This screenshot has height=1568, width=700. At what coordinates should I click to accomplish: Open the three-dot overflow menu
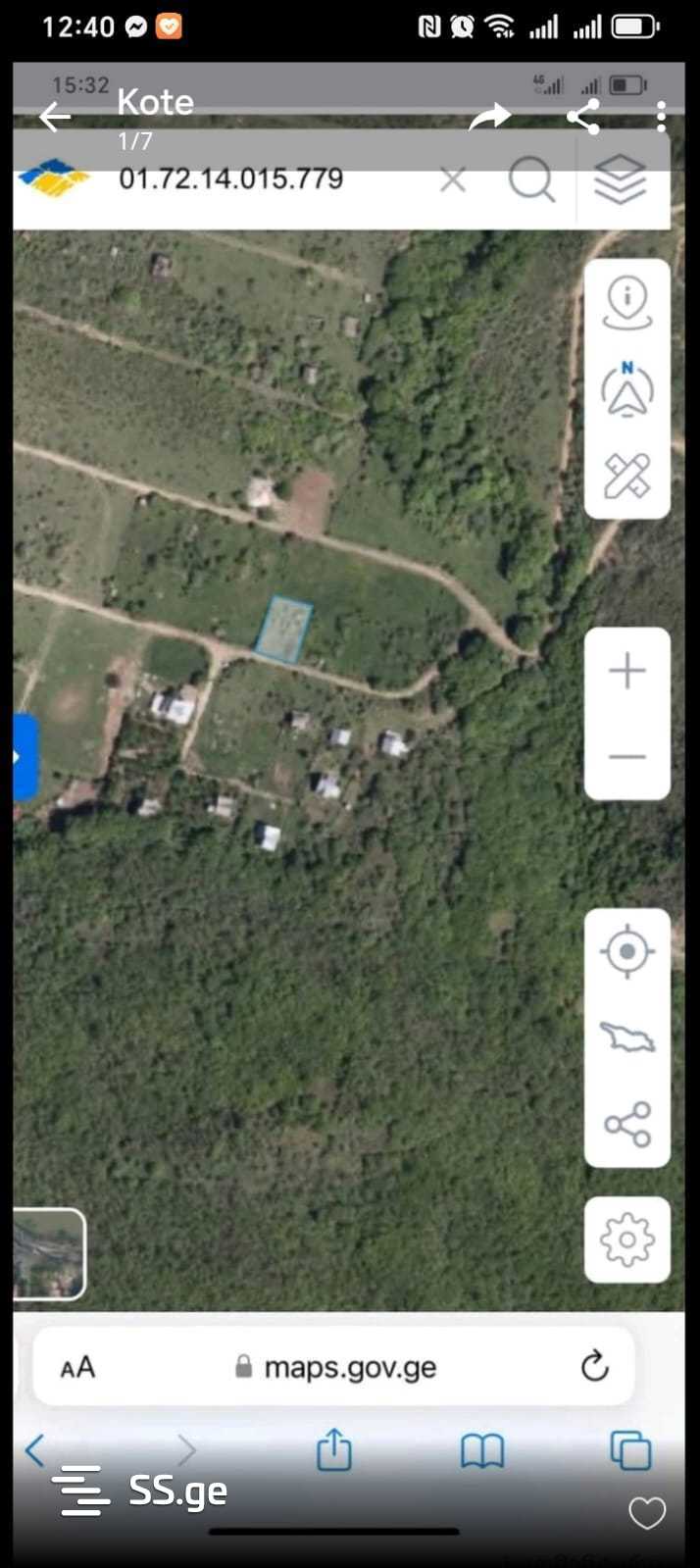click(662, 117)
